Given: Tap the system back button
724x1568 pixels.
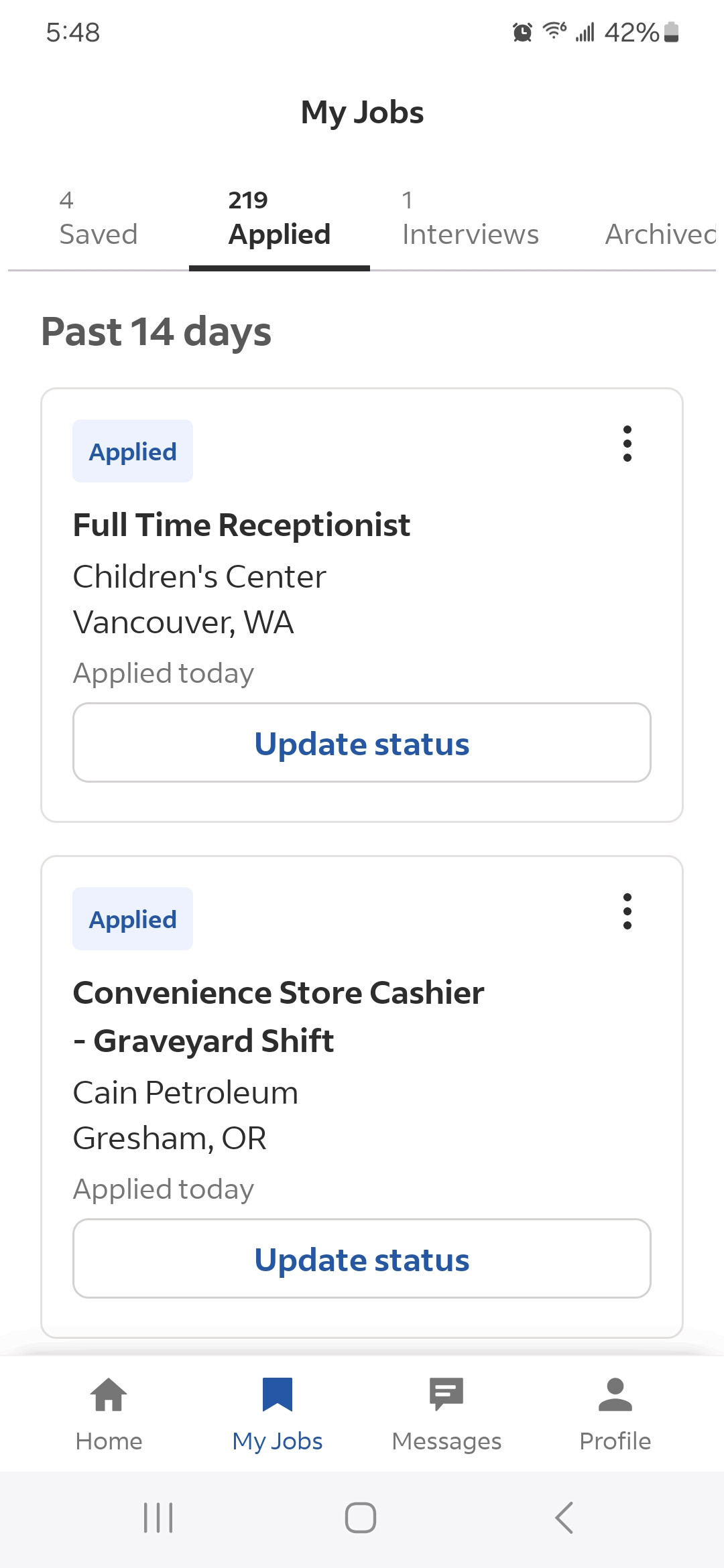Looking at the screenshot, I should tap(564, 1518).
